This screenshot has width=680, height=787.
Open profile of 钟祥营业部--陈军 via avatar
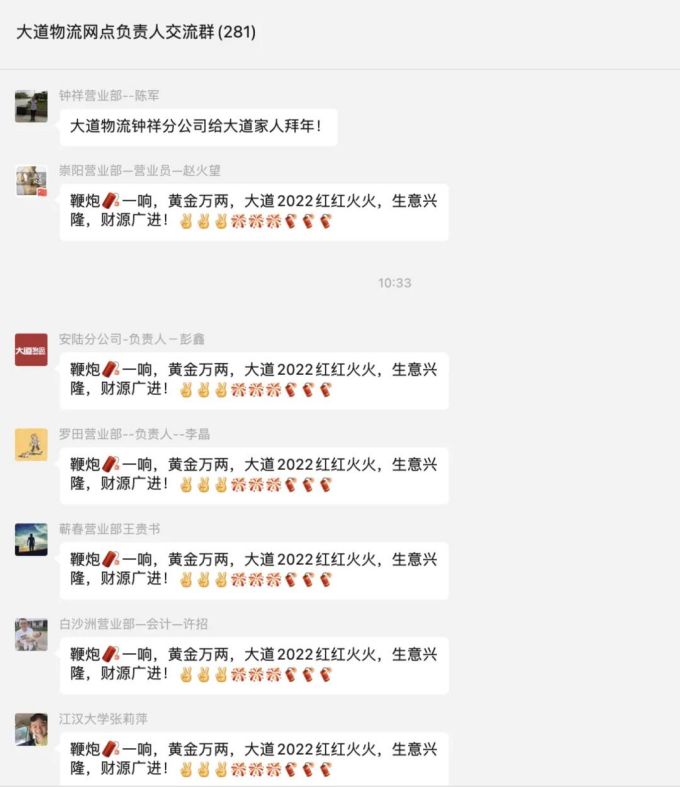tap(31, 106)
